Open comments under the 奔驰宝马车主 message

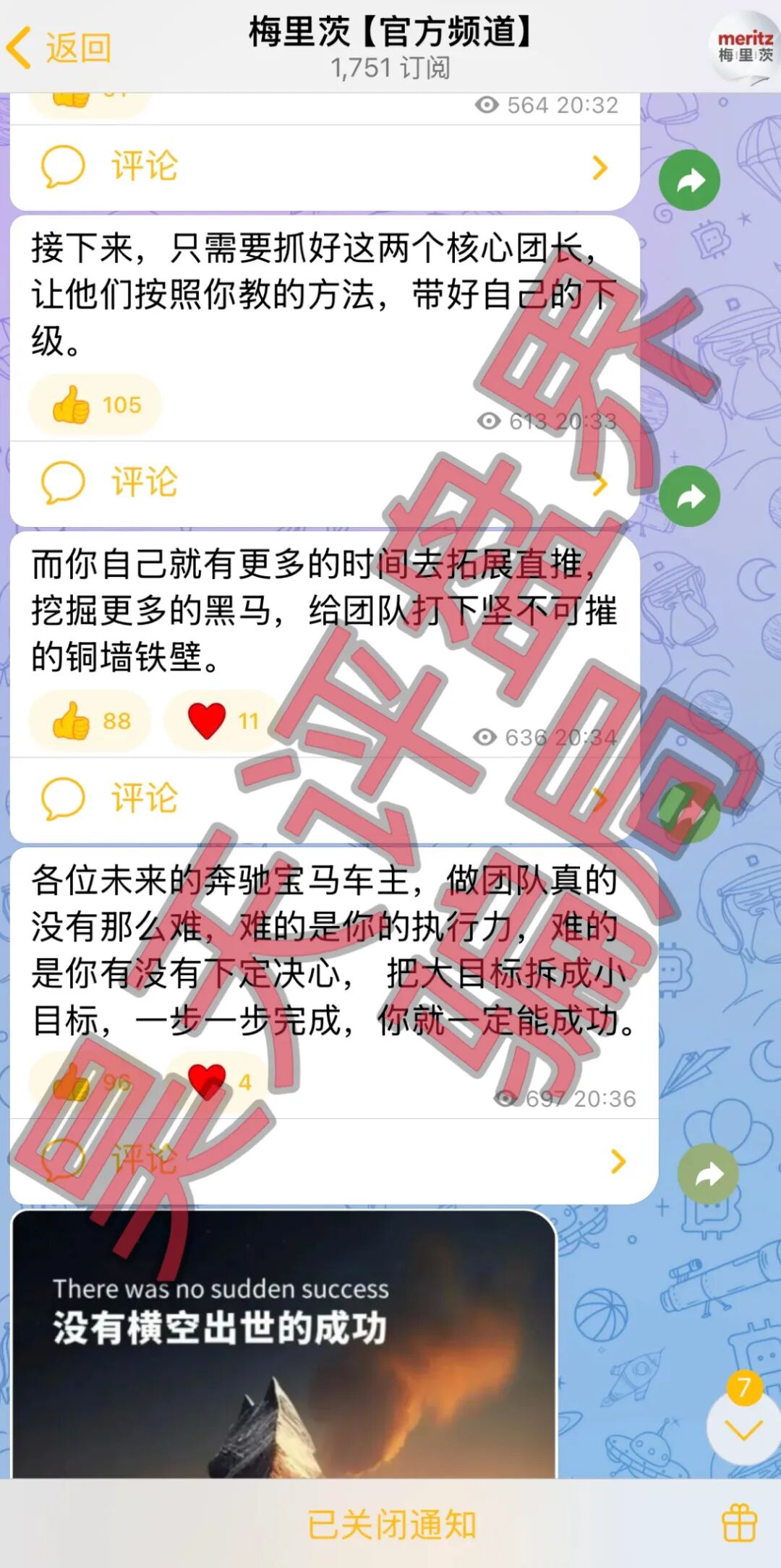point(333,1161)
